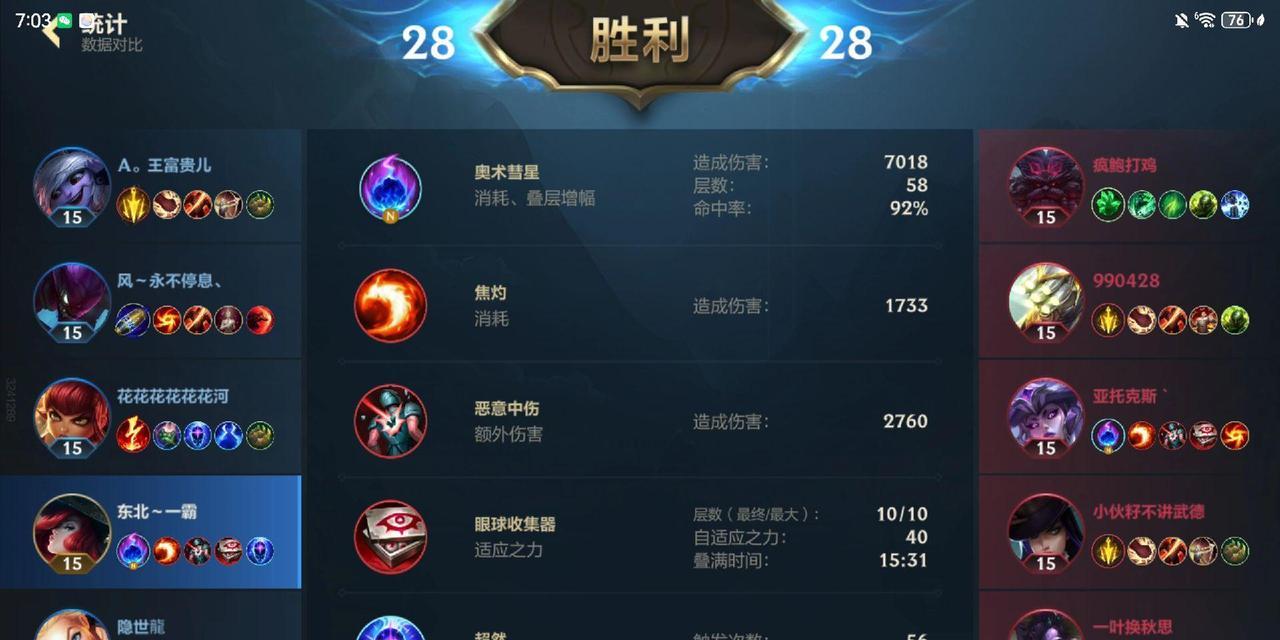Viewport: 1280px width, 640px height.
Task: Tap the 眼球收集器 rune icon
Action: (390, 537)
